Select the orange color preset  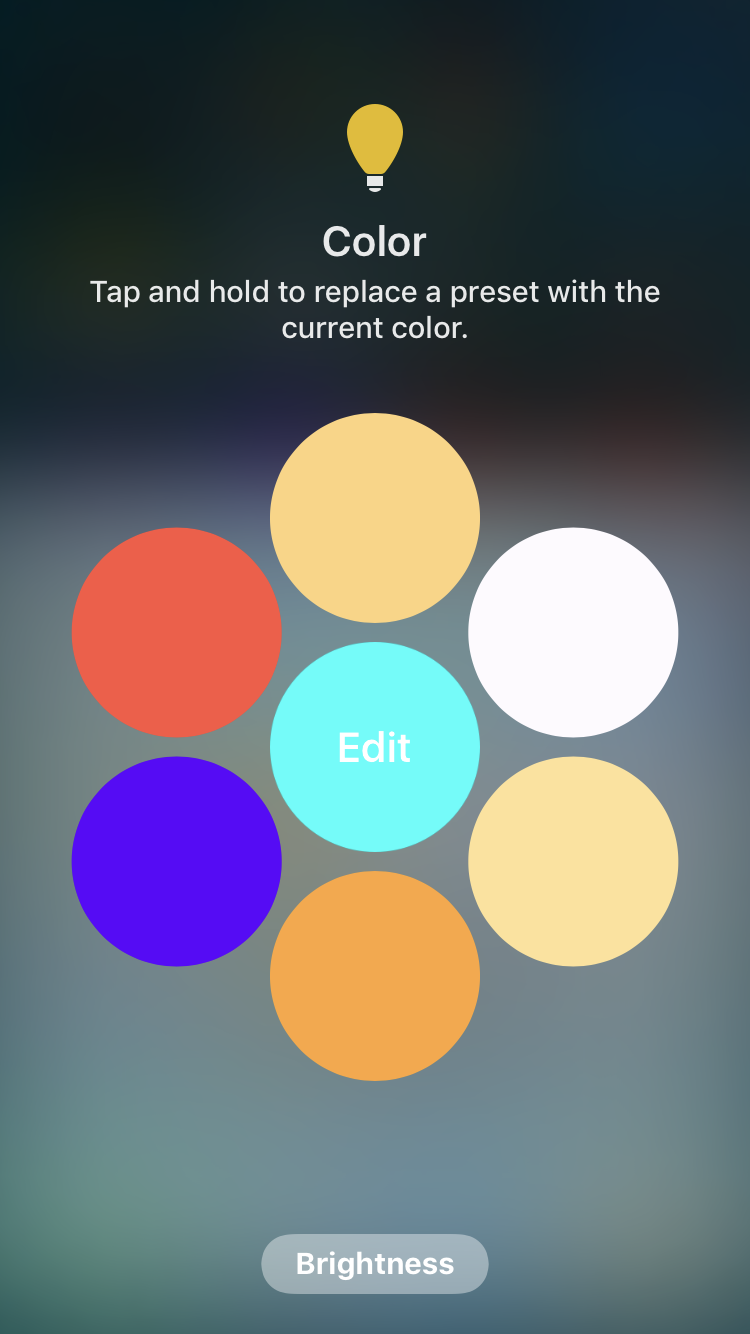375,975
